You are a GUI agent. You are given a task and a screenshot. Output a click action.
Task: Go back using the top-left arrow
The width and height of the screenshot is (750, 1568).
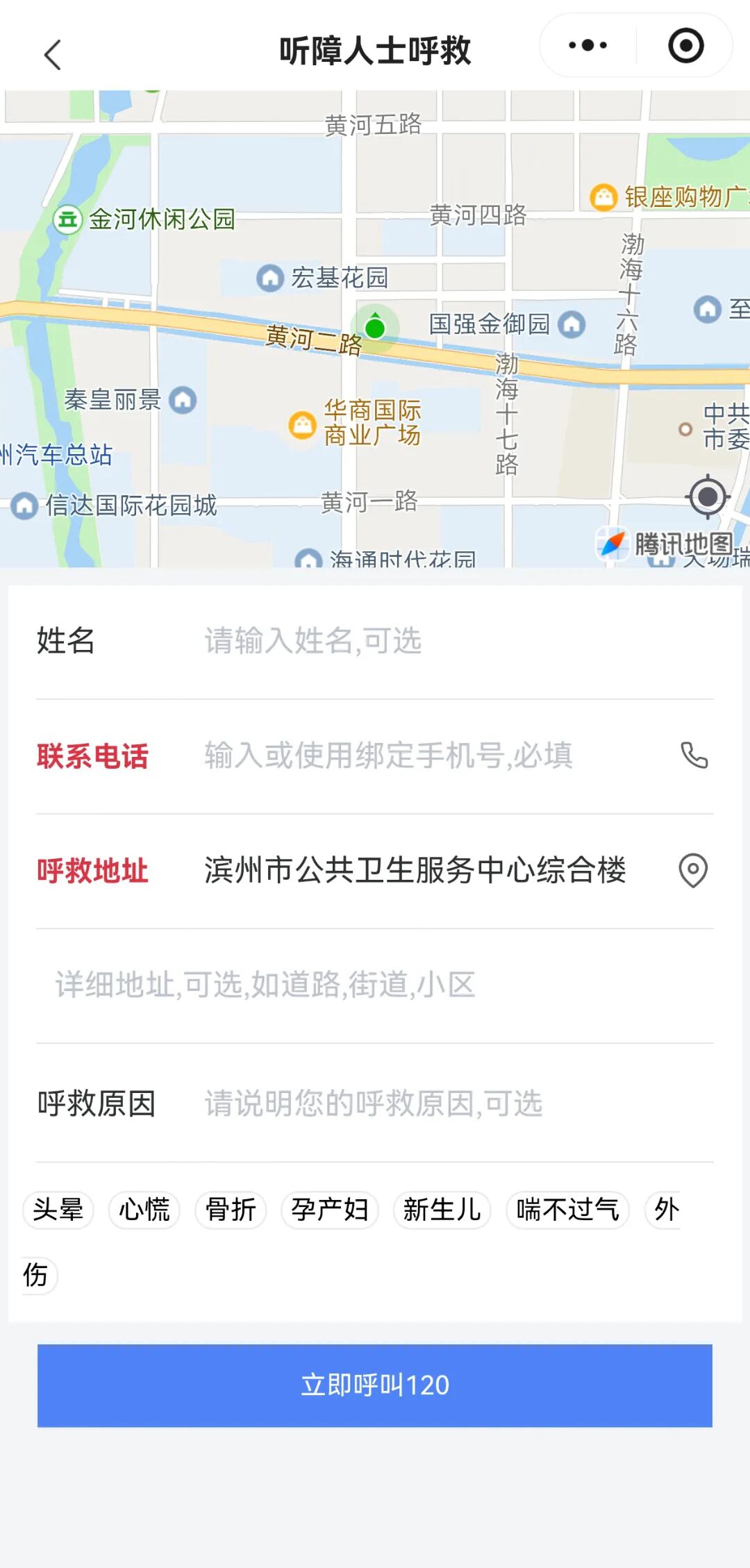point(53,54)
